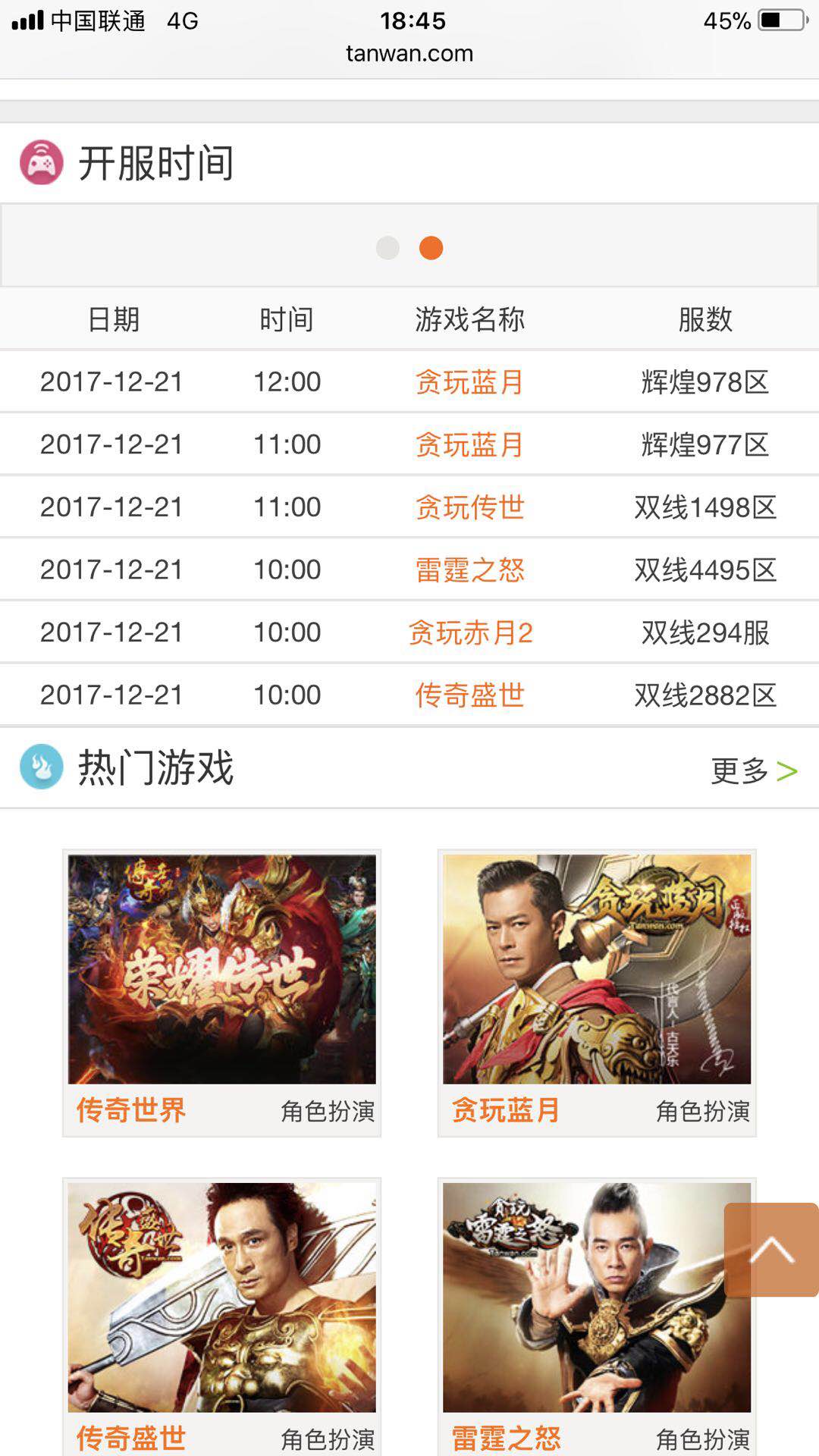Click the blue flame icon beside 热门游戏

coord(42,768)
